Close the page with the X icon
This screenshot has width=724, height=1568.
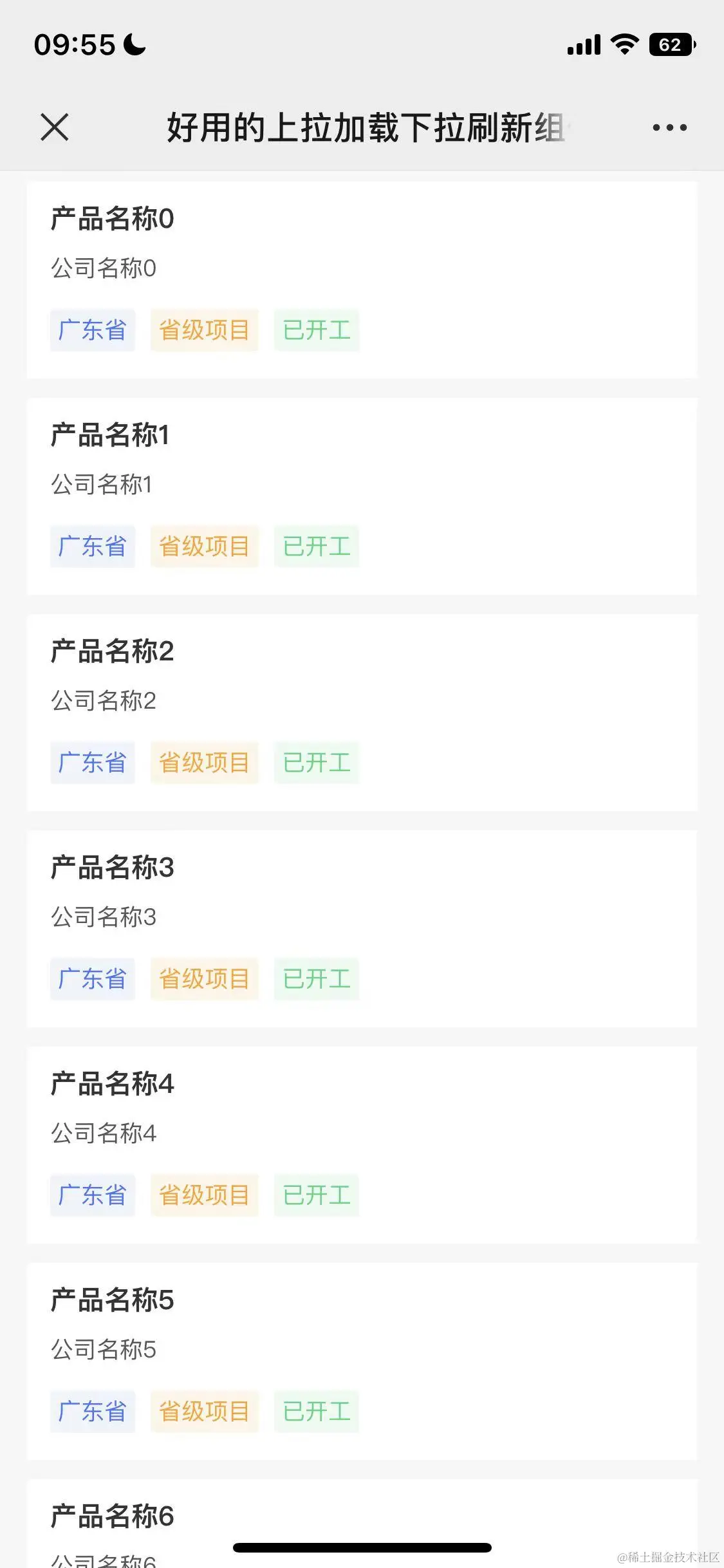pyautogui.click(x=55, y=127)
